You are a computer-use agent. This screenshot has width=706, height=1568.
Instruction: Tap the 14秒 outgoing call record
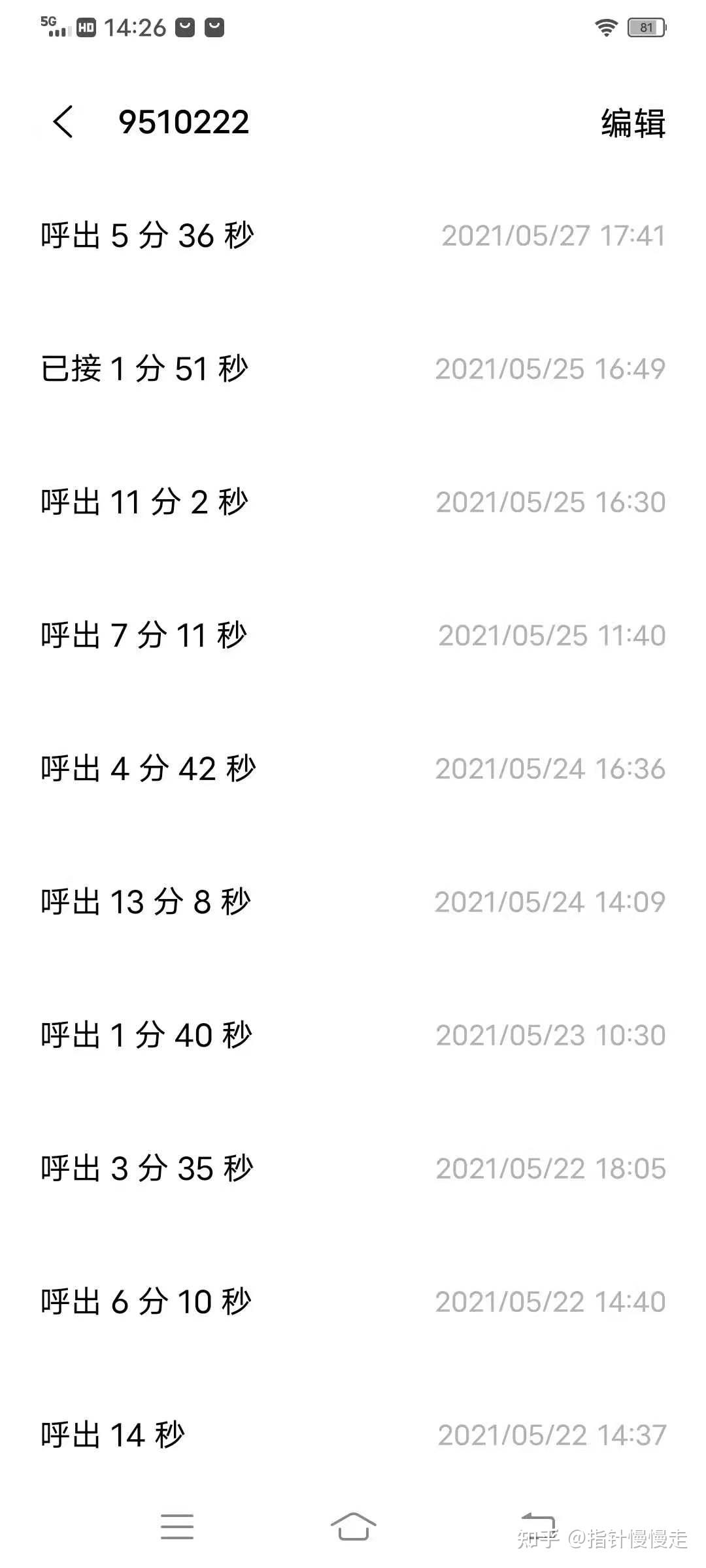pyautogui.click(x=353, y=1435)
